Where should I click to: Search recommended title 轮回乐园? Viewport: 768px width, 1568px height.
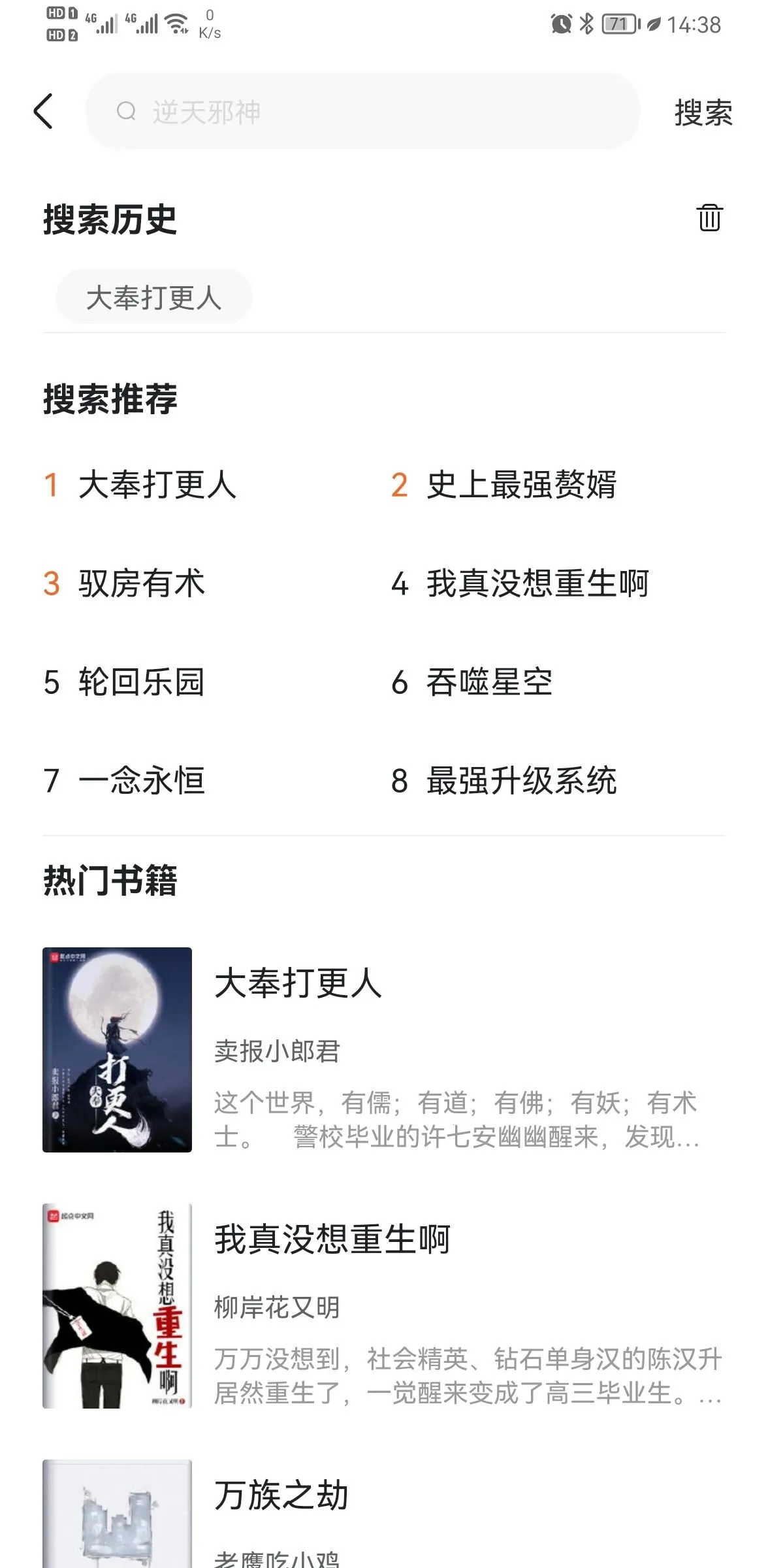coord(141,683)
